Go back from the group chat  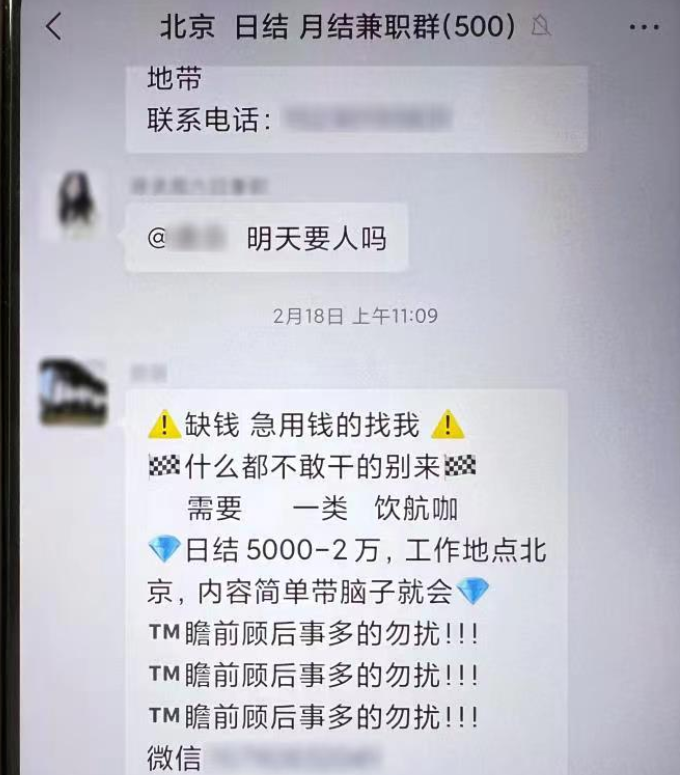pyautogui.click(x=54, y=27)
